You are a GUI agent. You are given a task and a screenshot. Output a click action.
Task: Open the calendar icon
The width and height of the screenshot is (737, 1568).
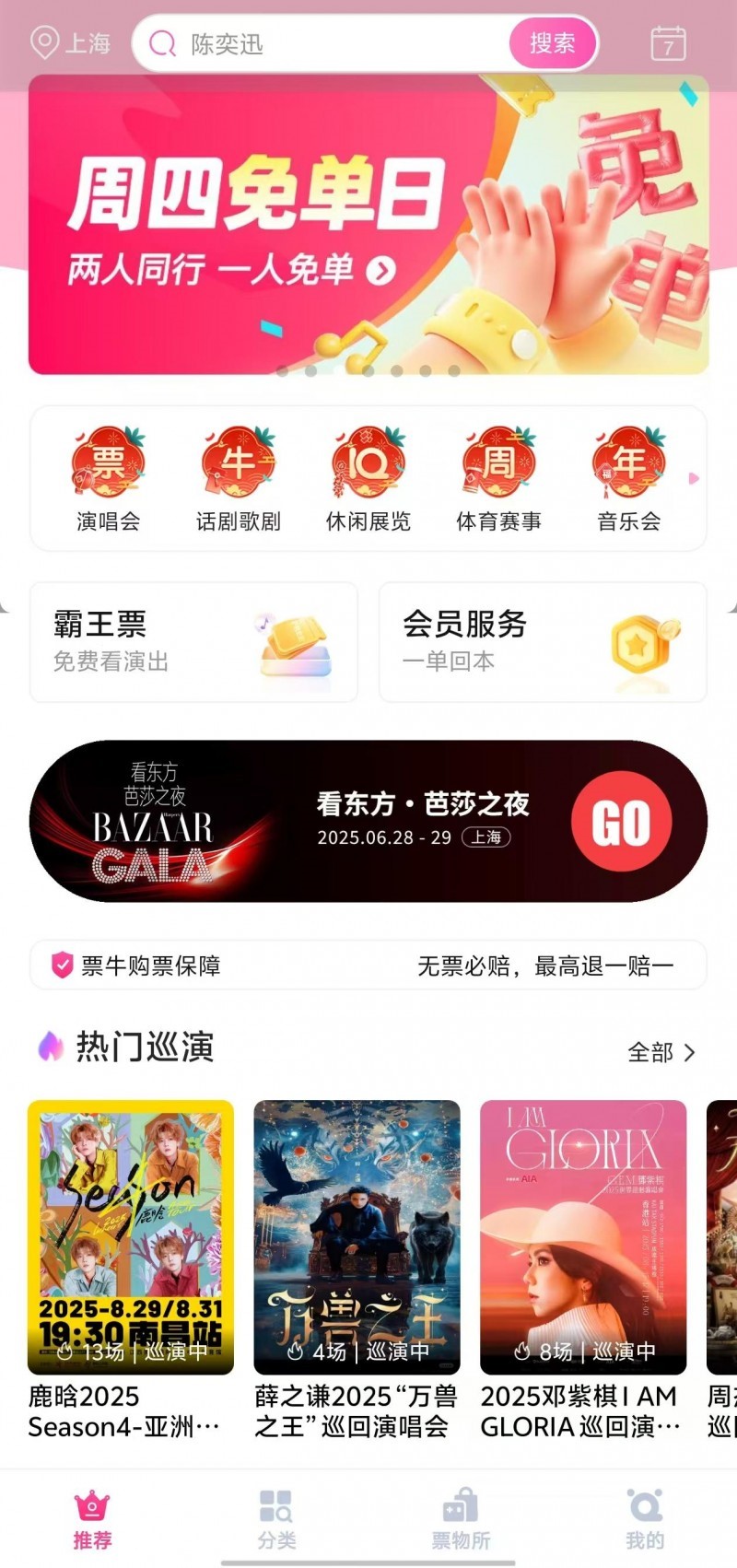point(668,43)
